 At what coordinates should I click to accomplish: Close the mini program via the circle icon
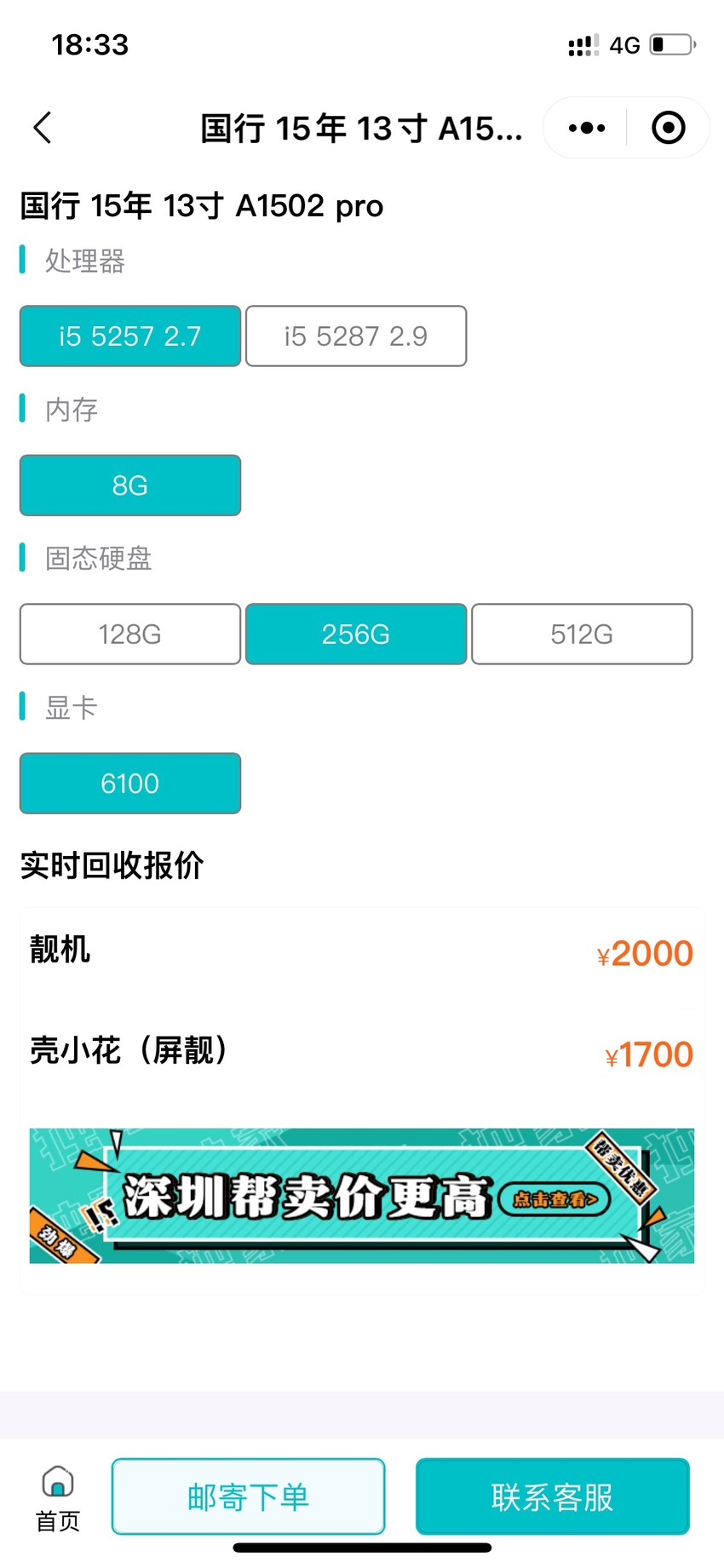(668, 128)
